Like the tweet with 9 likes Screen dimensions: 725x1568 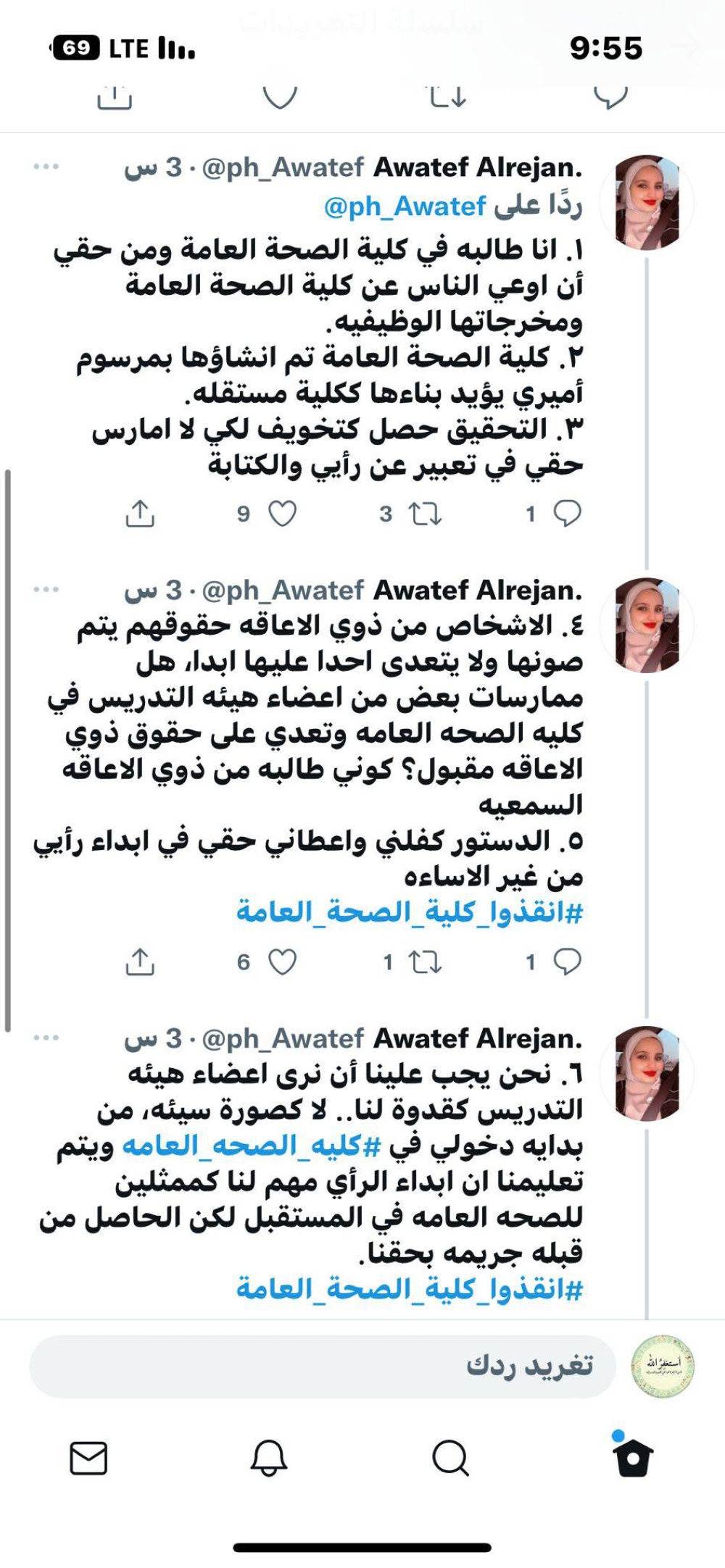tap(282, 514)
